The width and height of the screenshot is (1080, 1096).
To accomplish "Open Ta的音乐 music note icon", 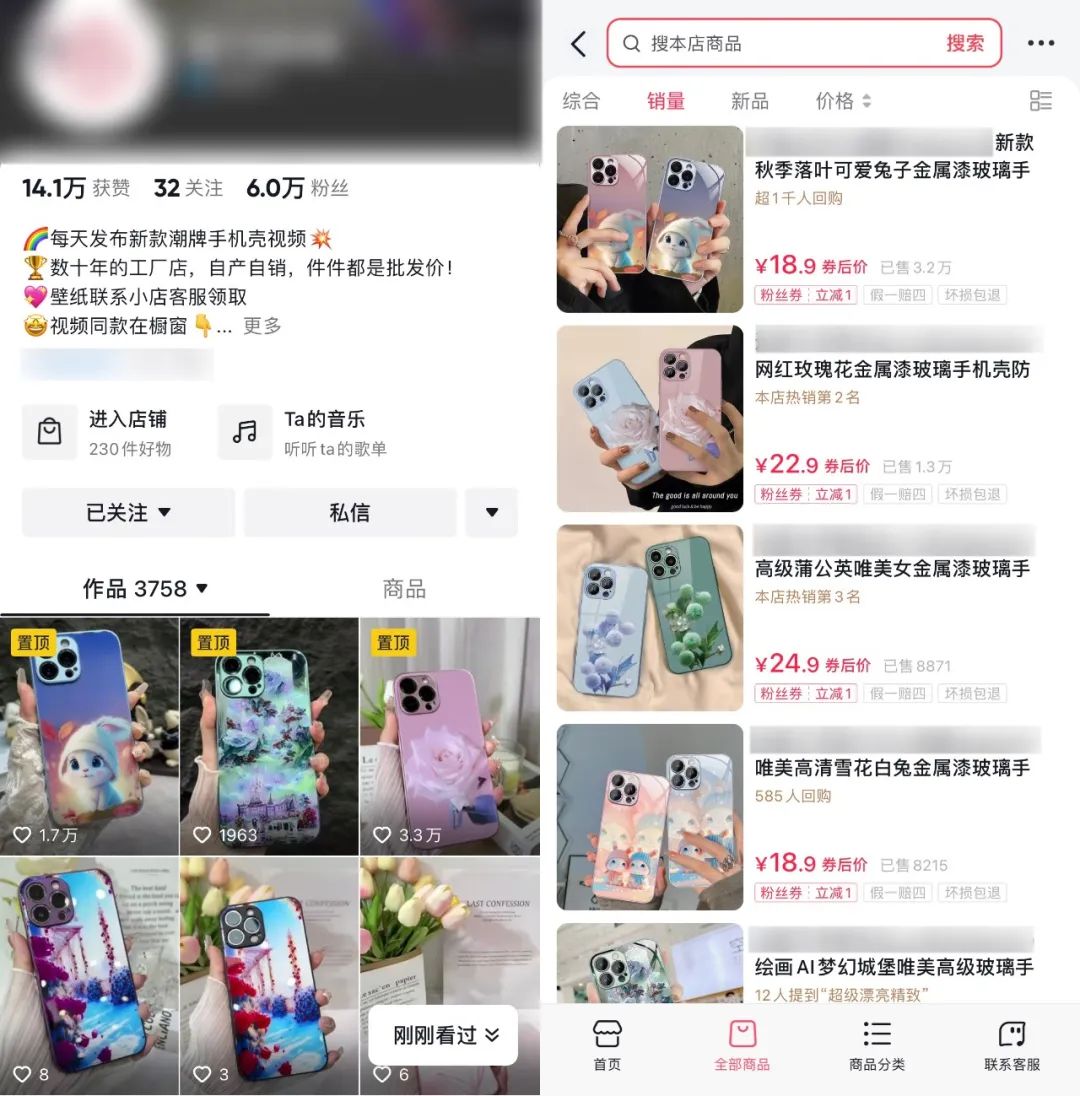I will tap(245, 432).
